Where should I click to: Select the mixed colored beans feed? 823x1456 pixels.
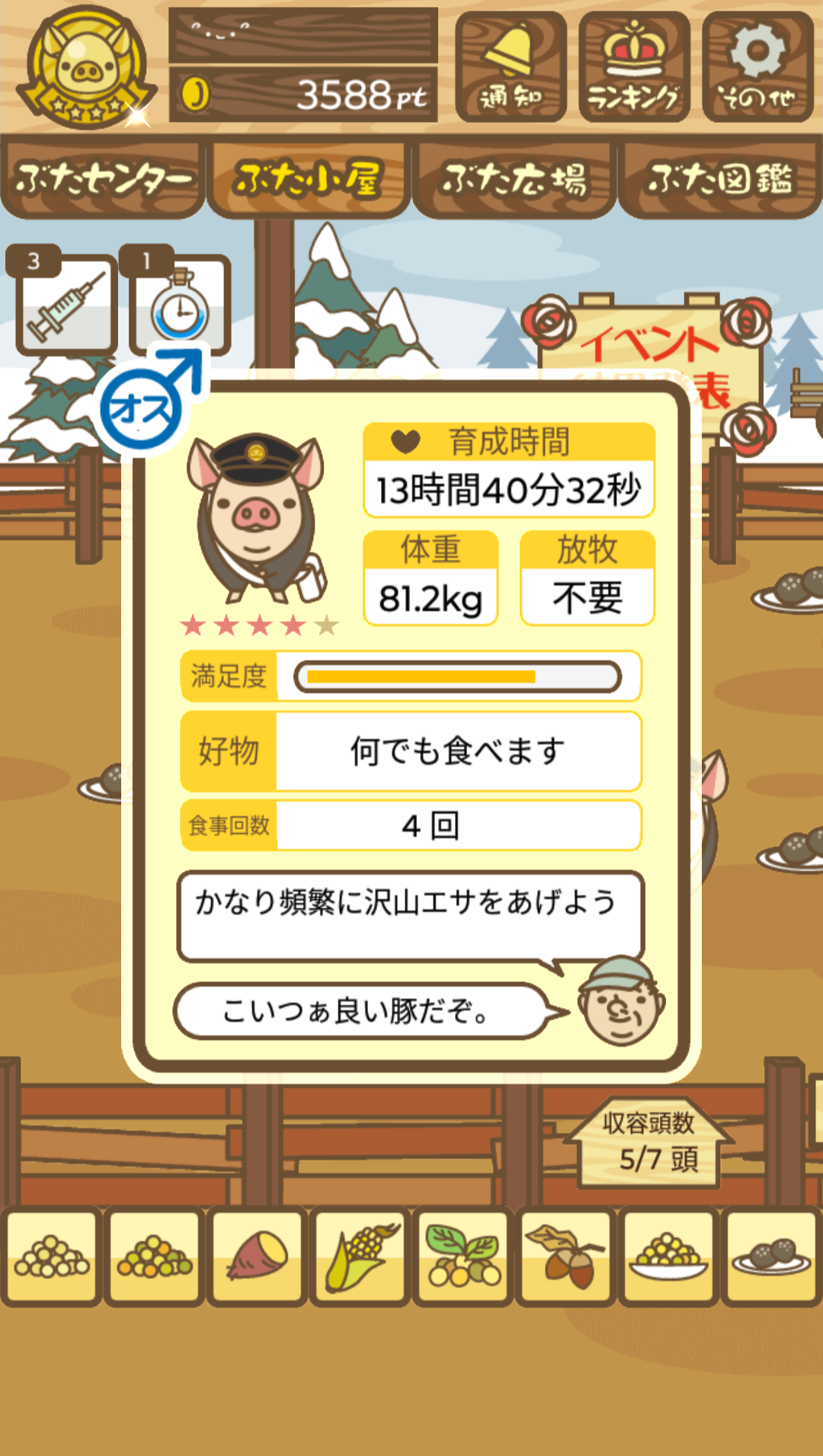click(155, 1256)
